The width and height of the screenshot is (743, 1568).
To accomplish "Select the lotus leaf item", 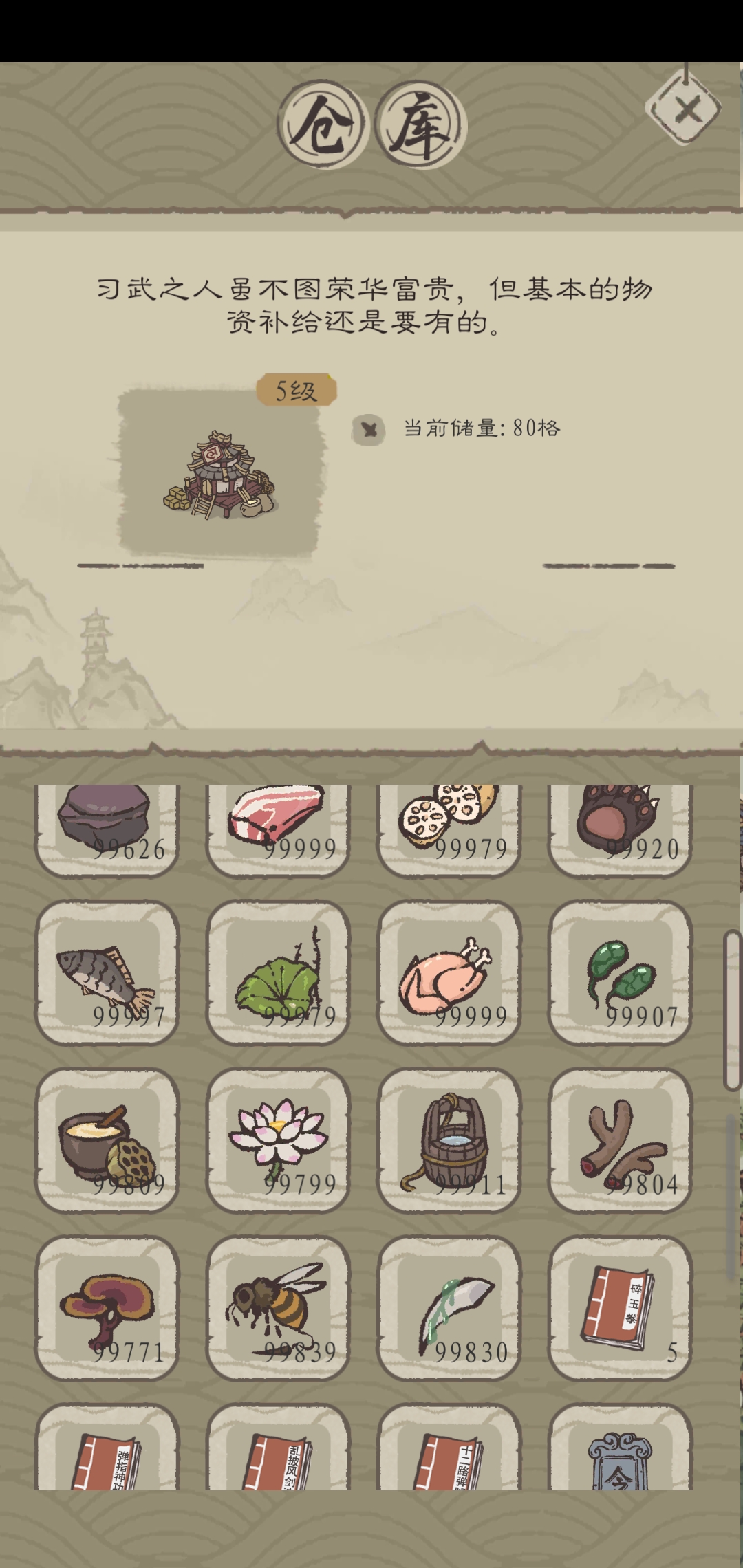I will [279, 972].
